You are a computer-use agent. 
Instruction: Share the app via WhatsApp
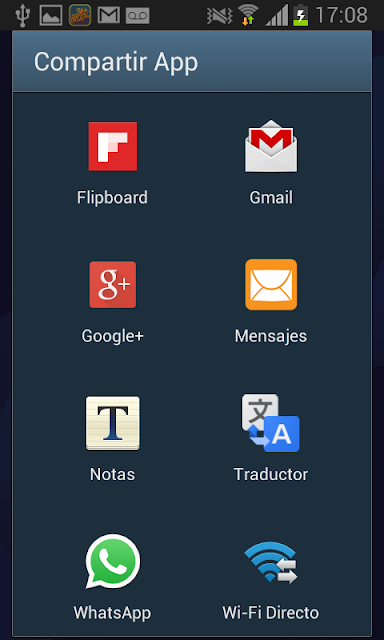pyautogui.click(x=113, y=577)
